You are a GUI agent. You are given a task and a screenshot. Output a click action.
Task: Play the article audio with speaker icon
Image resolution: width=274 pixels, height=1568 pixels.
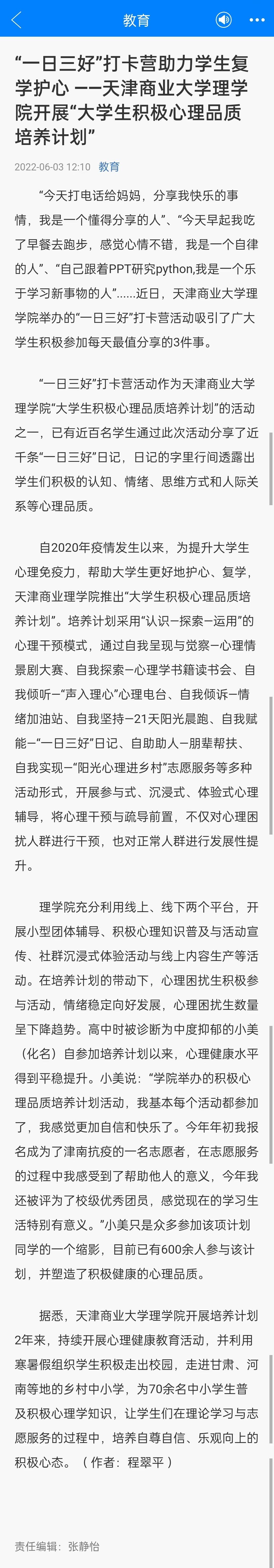pyautogui.click(x=224, y=20)
